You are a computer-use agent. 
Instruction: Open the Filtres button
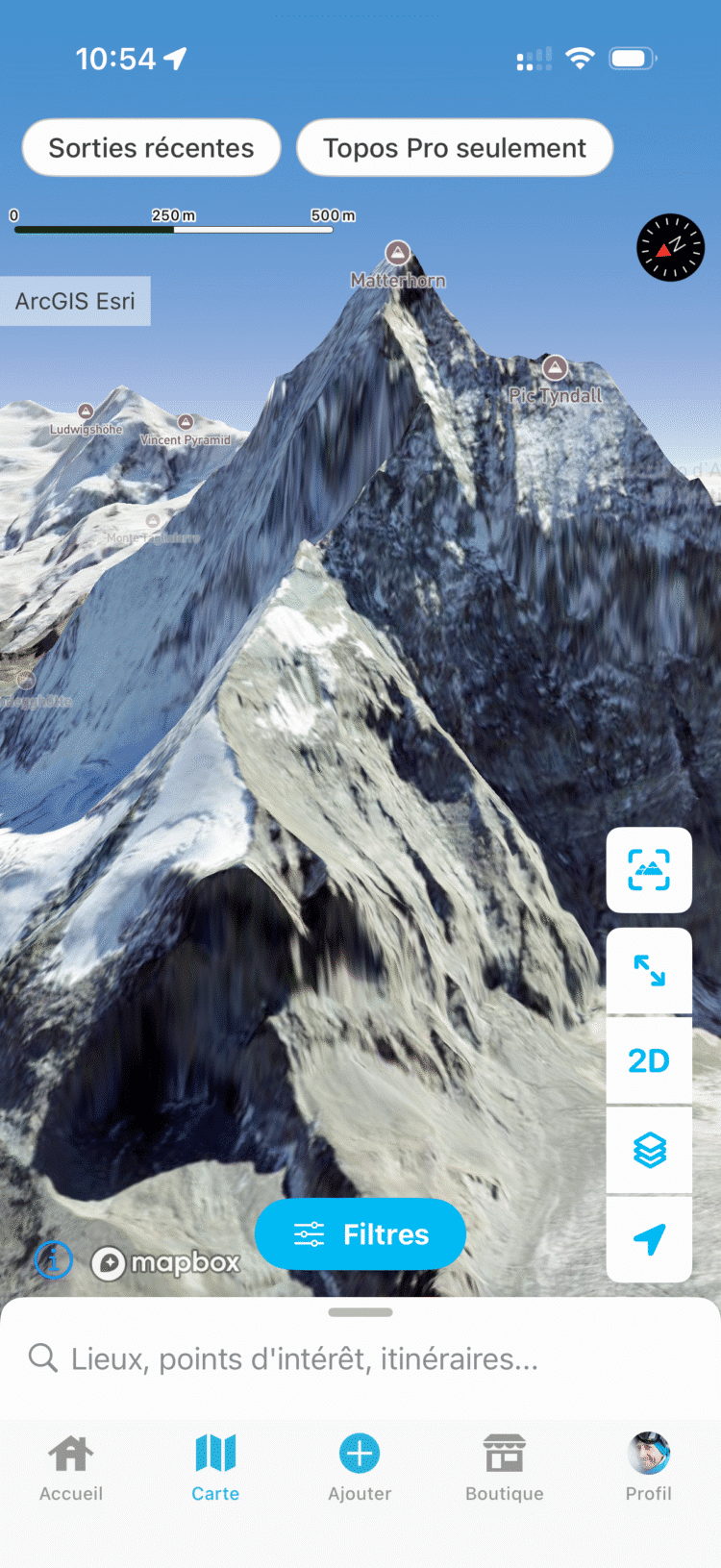[360, 1234]
